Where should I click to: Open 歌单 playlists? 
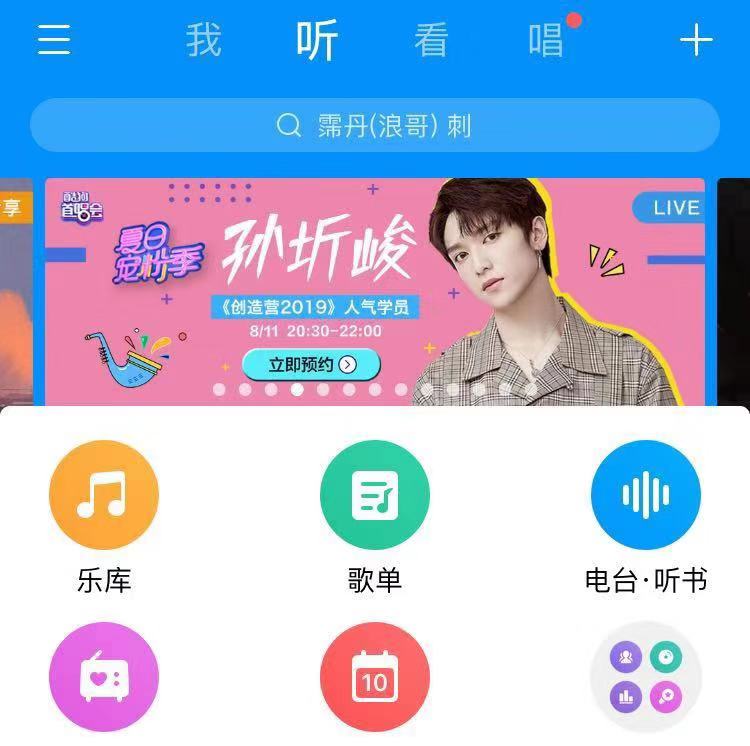[375, 495]
